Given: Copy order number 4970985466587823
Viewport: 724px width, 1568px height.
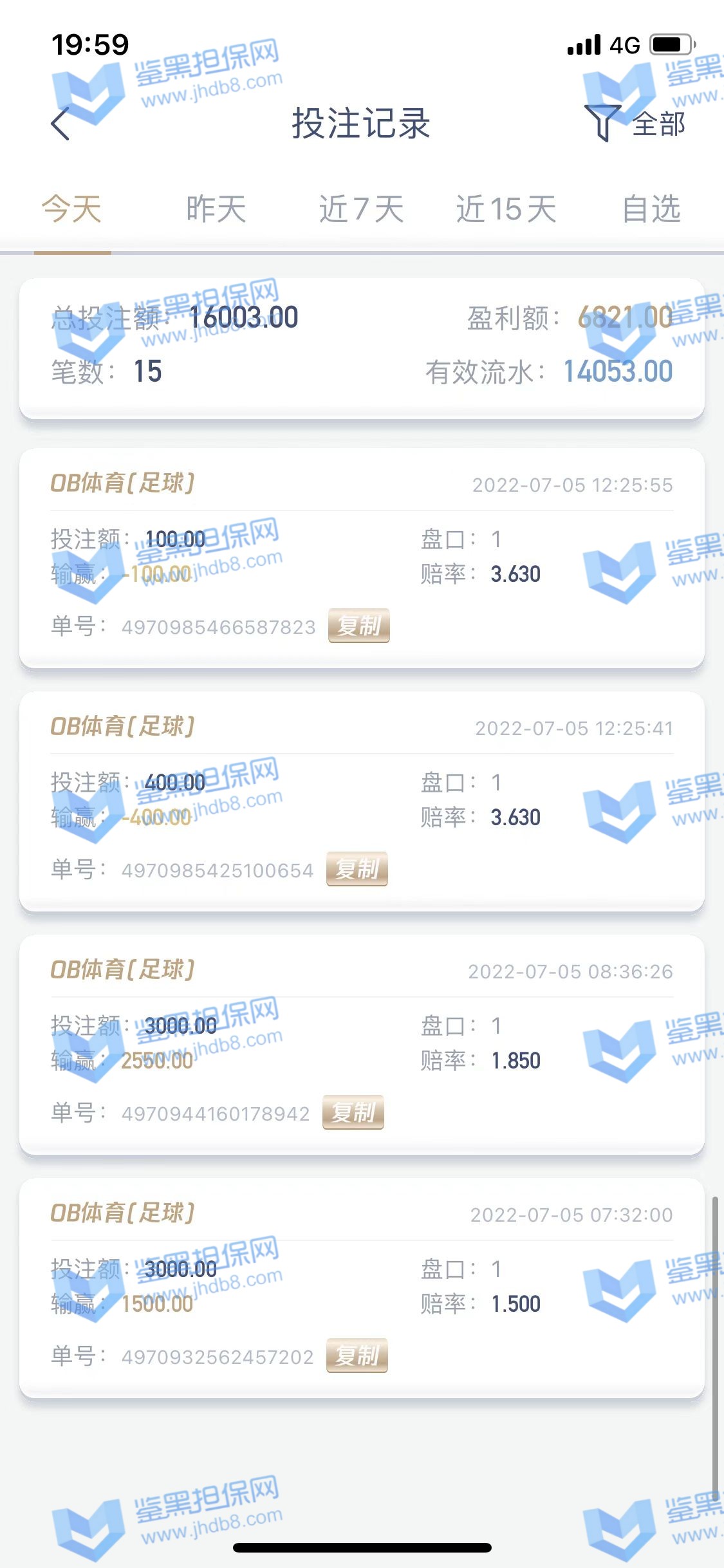Looking at the screenshot, I should [358, 625].
